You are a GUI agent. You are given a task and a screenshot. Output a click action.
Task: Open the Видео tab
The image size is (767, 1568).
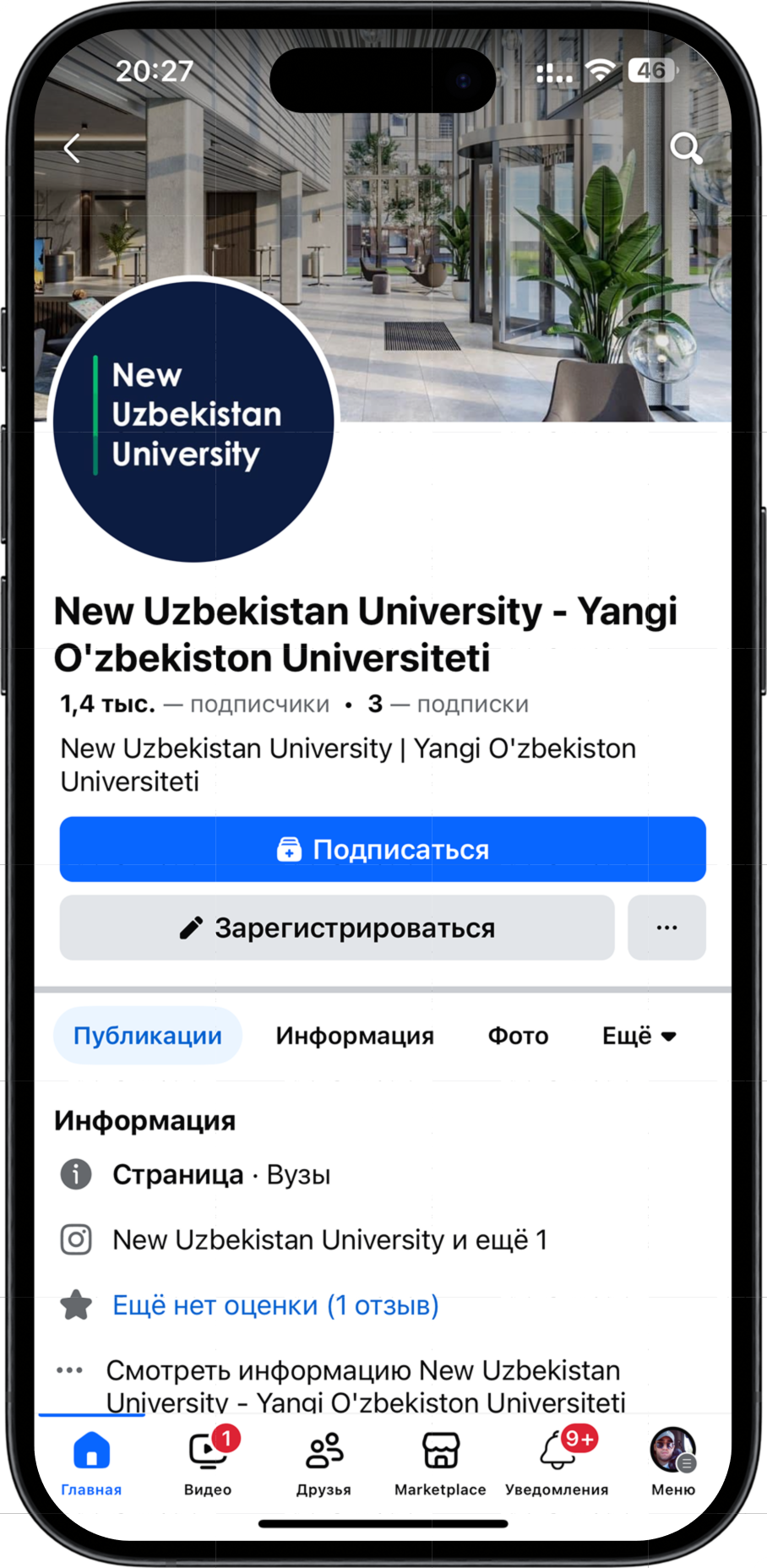[x=208, y=1463]
